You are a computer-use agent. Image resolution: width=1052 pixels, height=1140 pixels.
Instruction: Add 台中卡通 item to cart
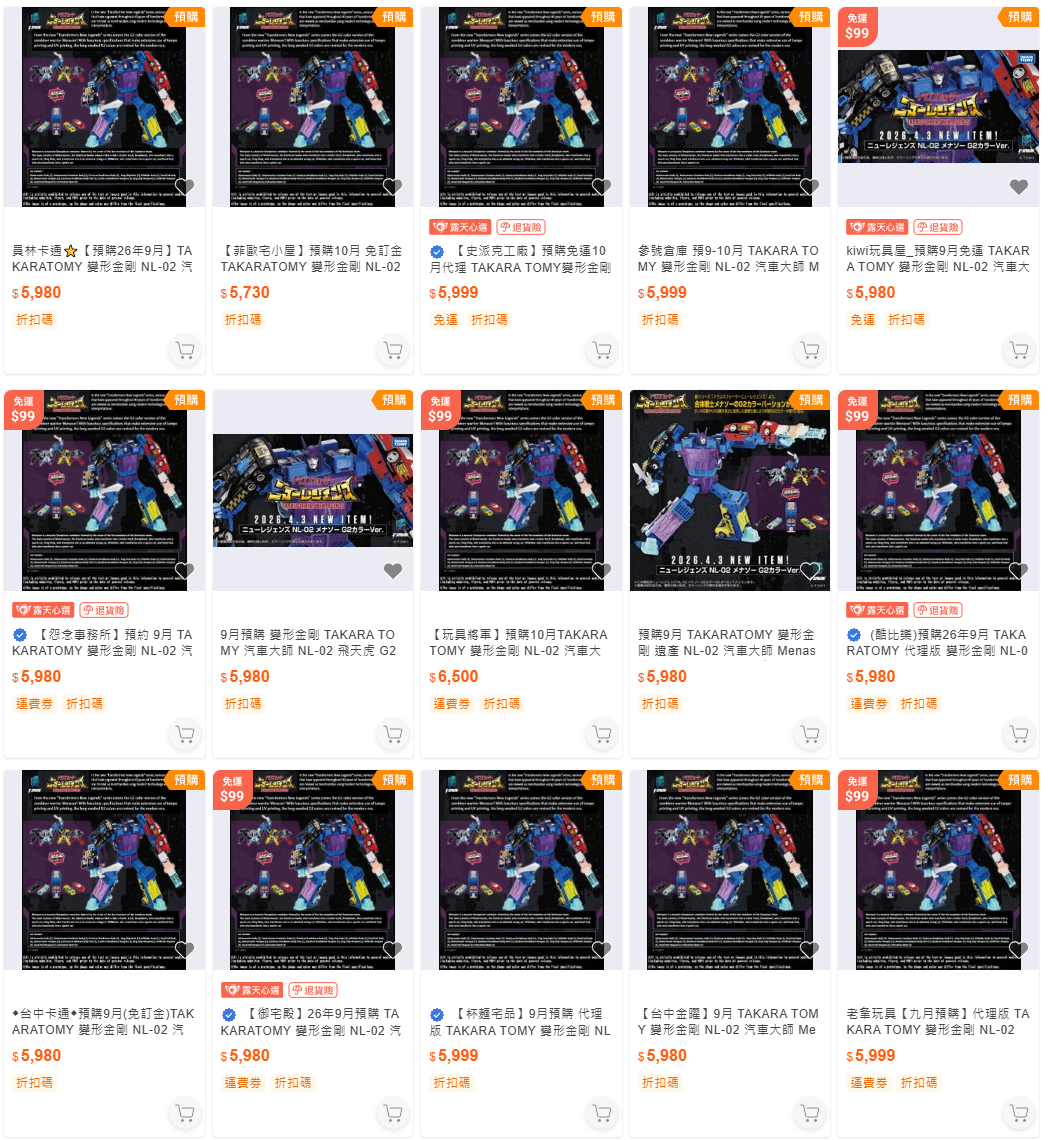point(184,1114)
